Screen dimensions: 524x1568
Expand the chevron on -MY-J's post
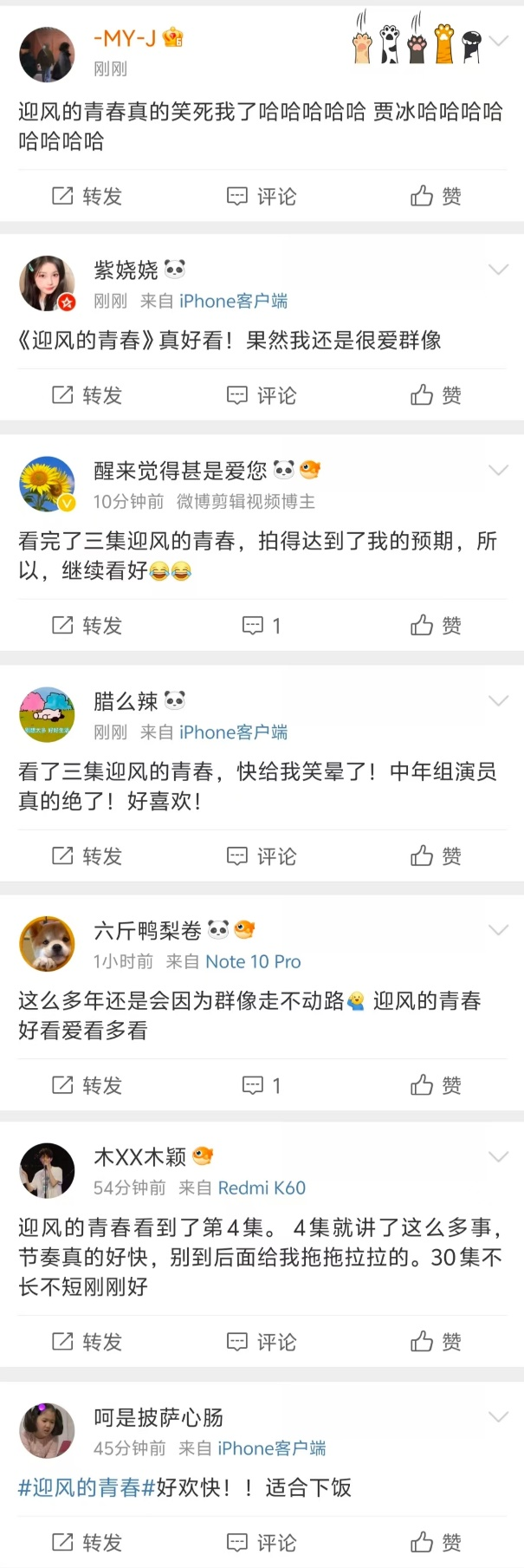click(498, 40)
